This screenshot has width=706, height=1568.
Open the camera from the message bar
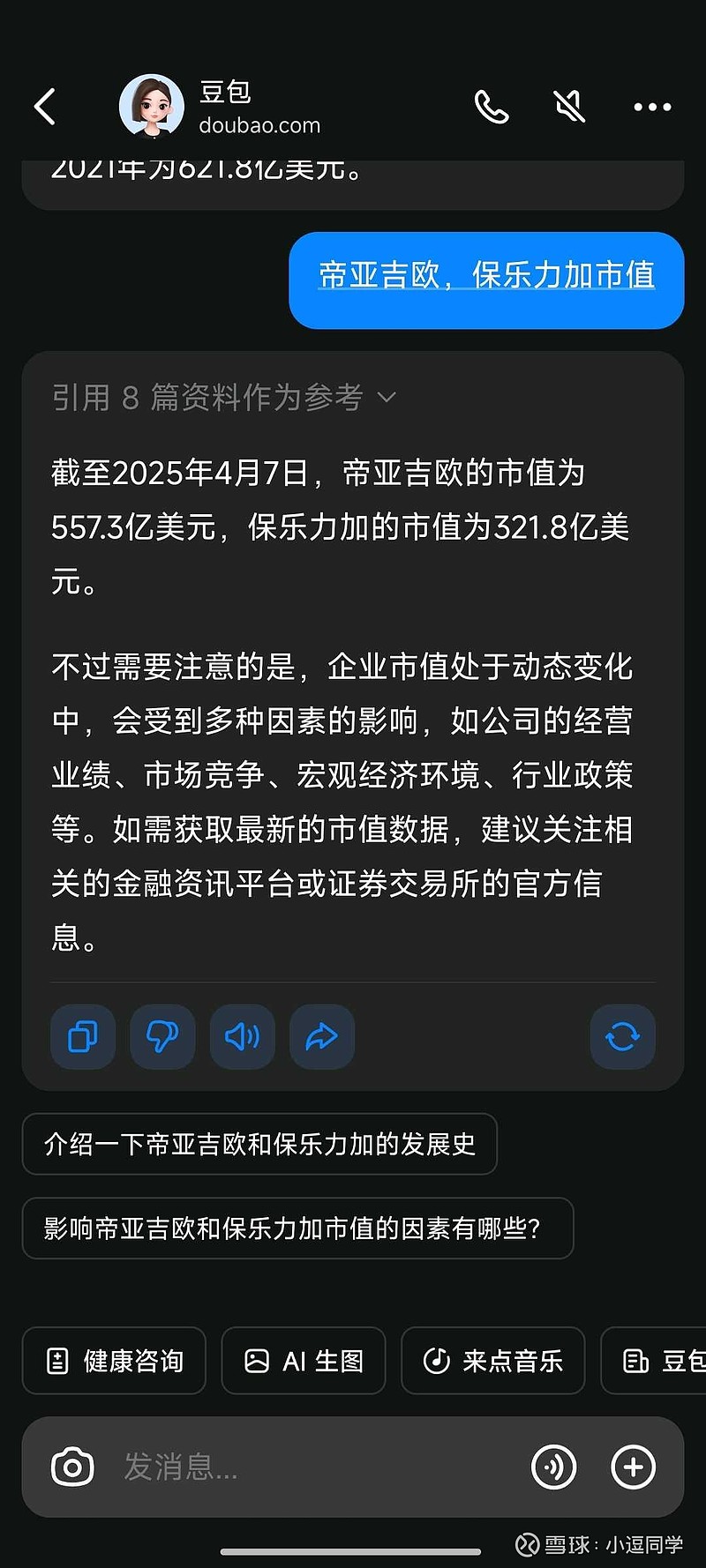tap(72, 1467)
